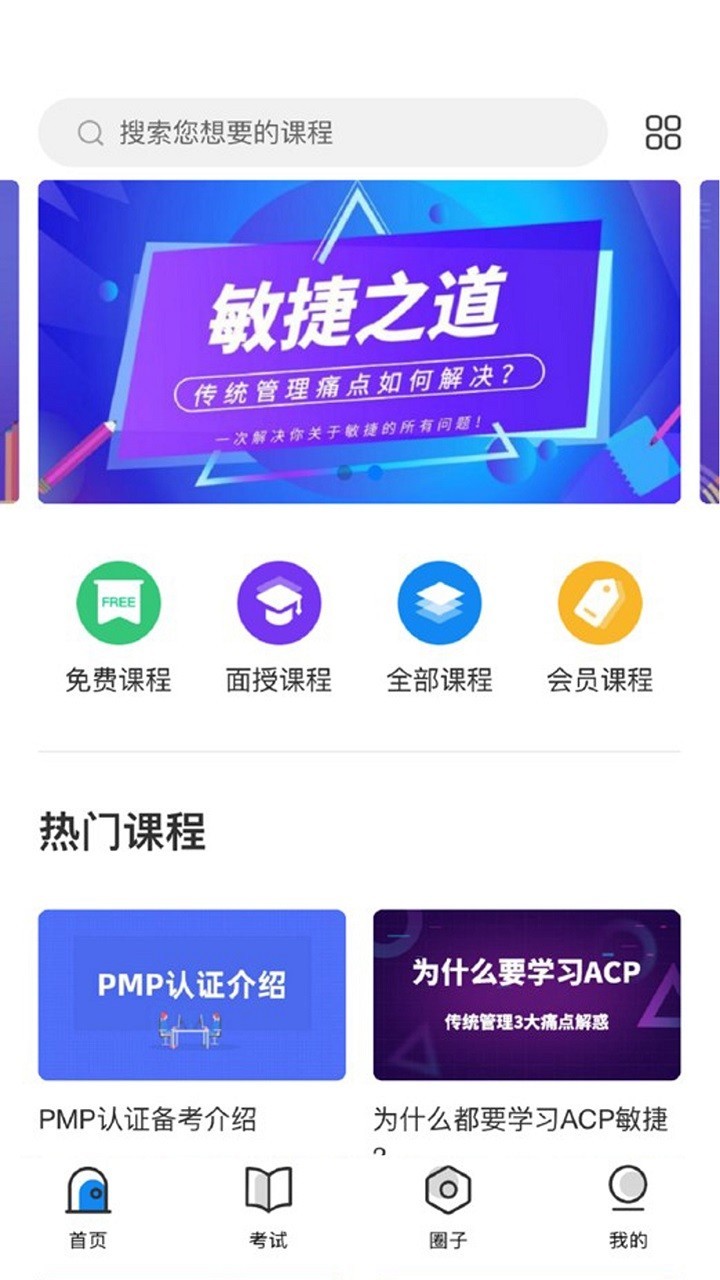Tap the 我的 profile icon
Screen dimensions: 720x1280
point(628,1189)
